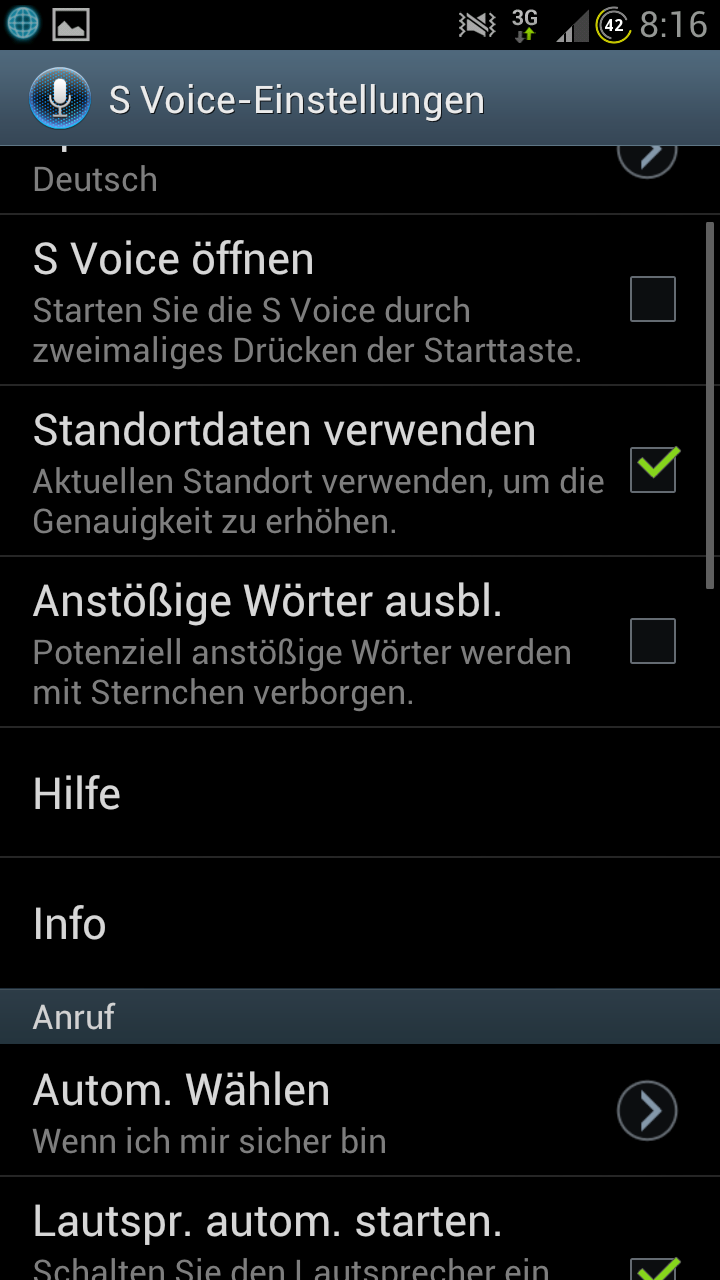Viewport: 720px width, 1280px height.
Task: Open Autom. Wählen settings
Action: [x=360, y=1110]
